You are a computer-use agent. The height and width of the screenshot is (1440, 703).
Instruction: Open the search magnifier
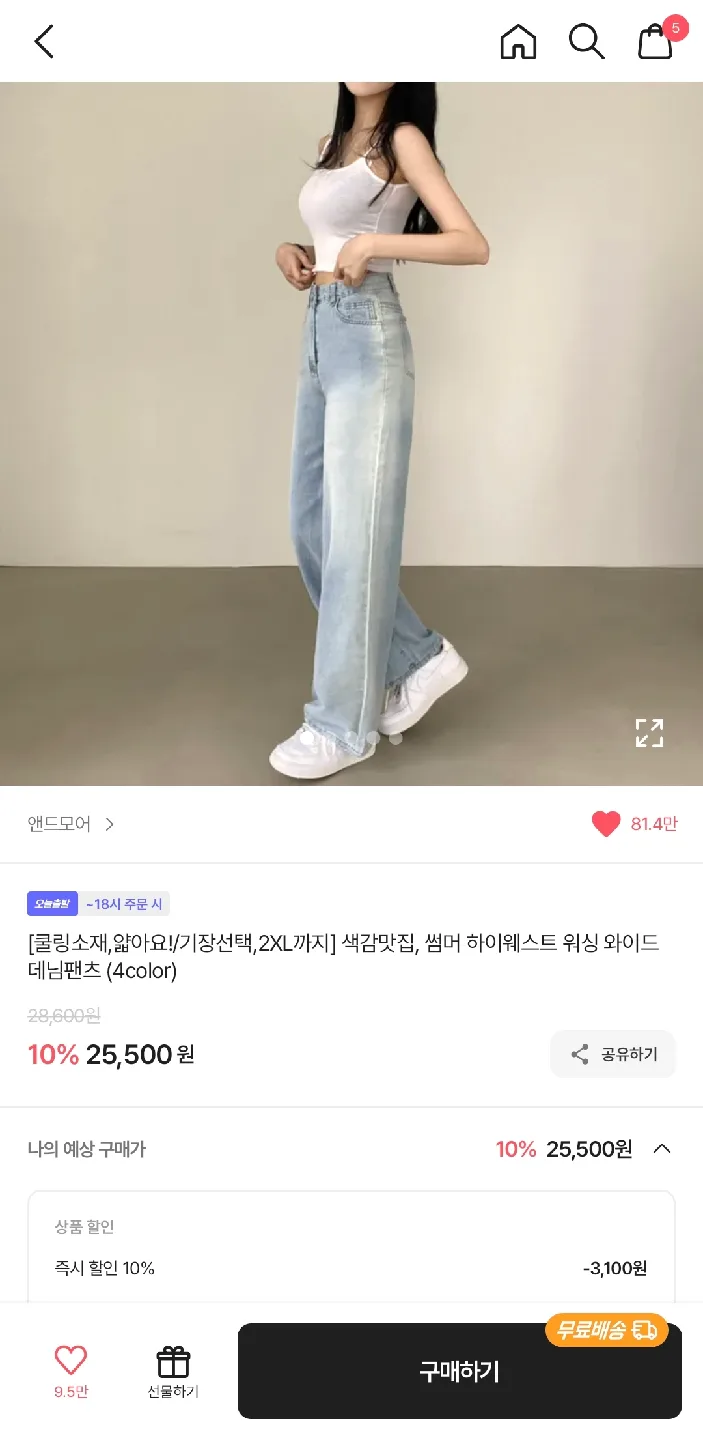point(586,42)
